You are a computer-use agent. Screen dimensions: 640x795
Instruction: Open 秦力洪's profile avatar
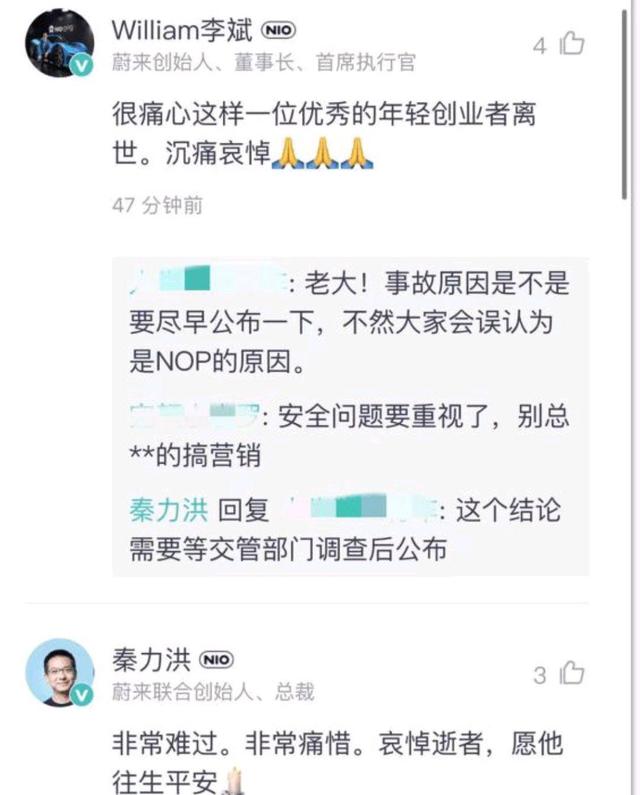coord(60,672)
